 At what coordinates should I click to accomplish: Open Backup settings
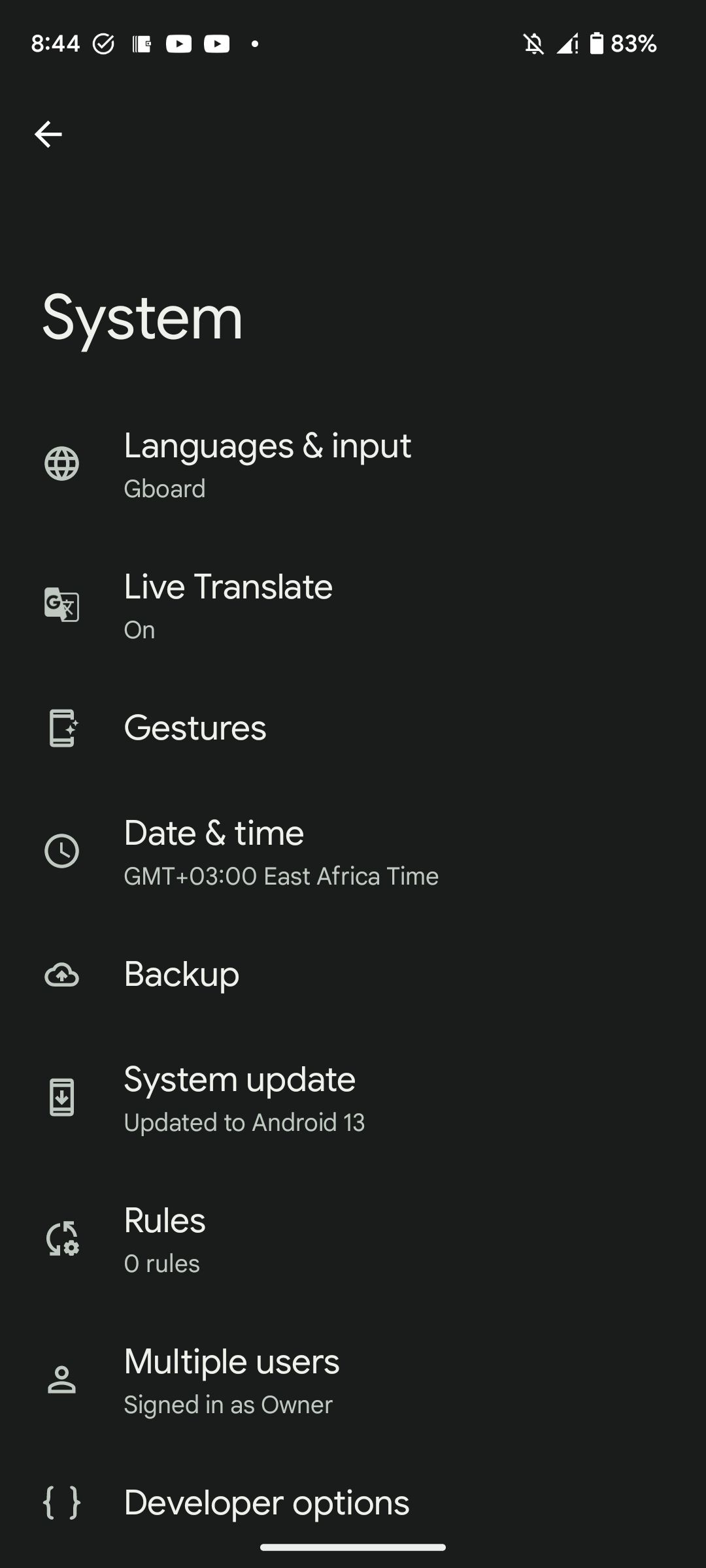(353, 975)
